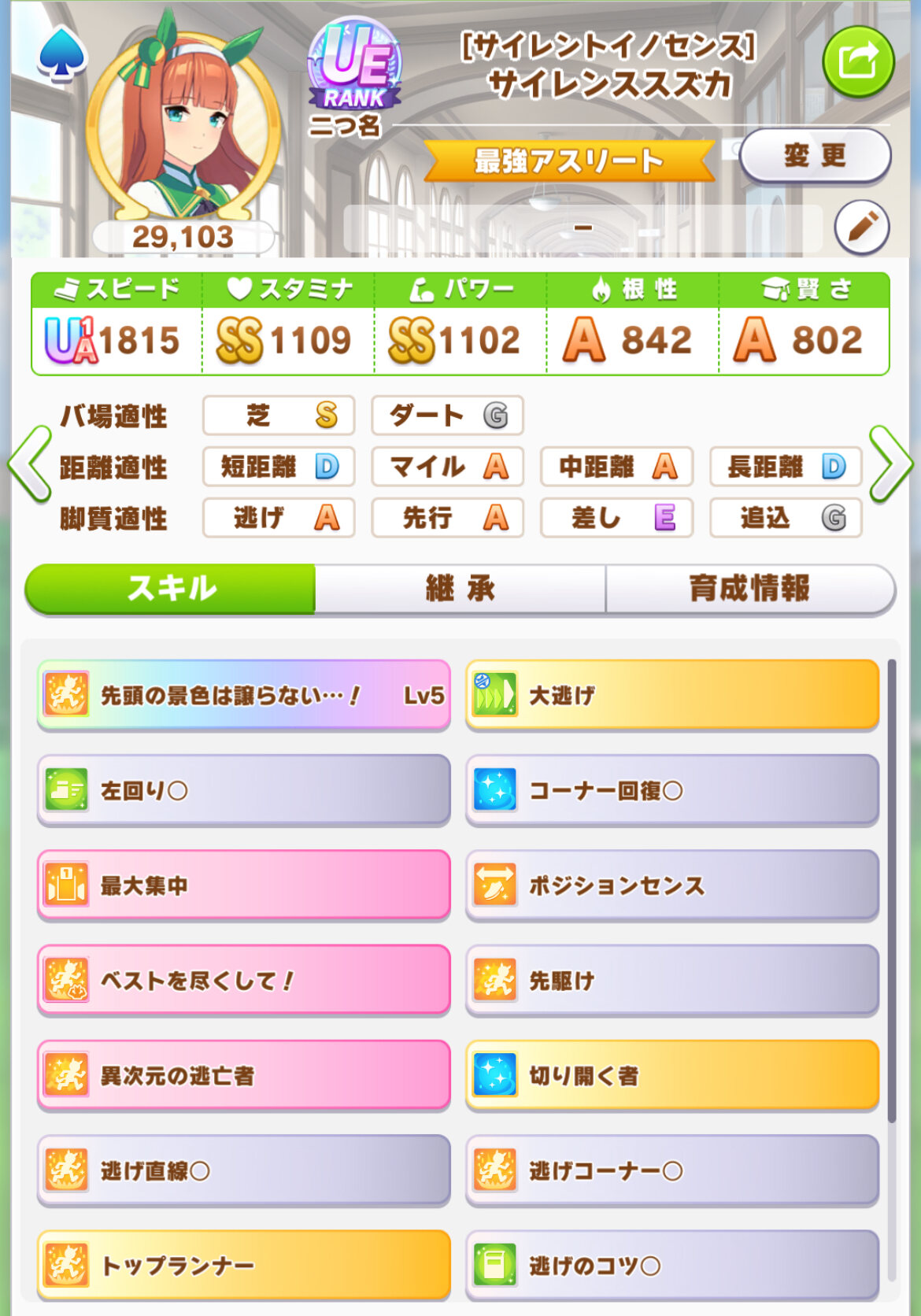Go to the previous character with left arrow
Screen dimensions: 921x1316
pos(30,464)
